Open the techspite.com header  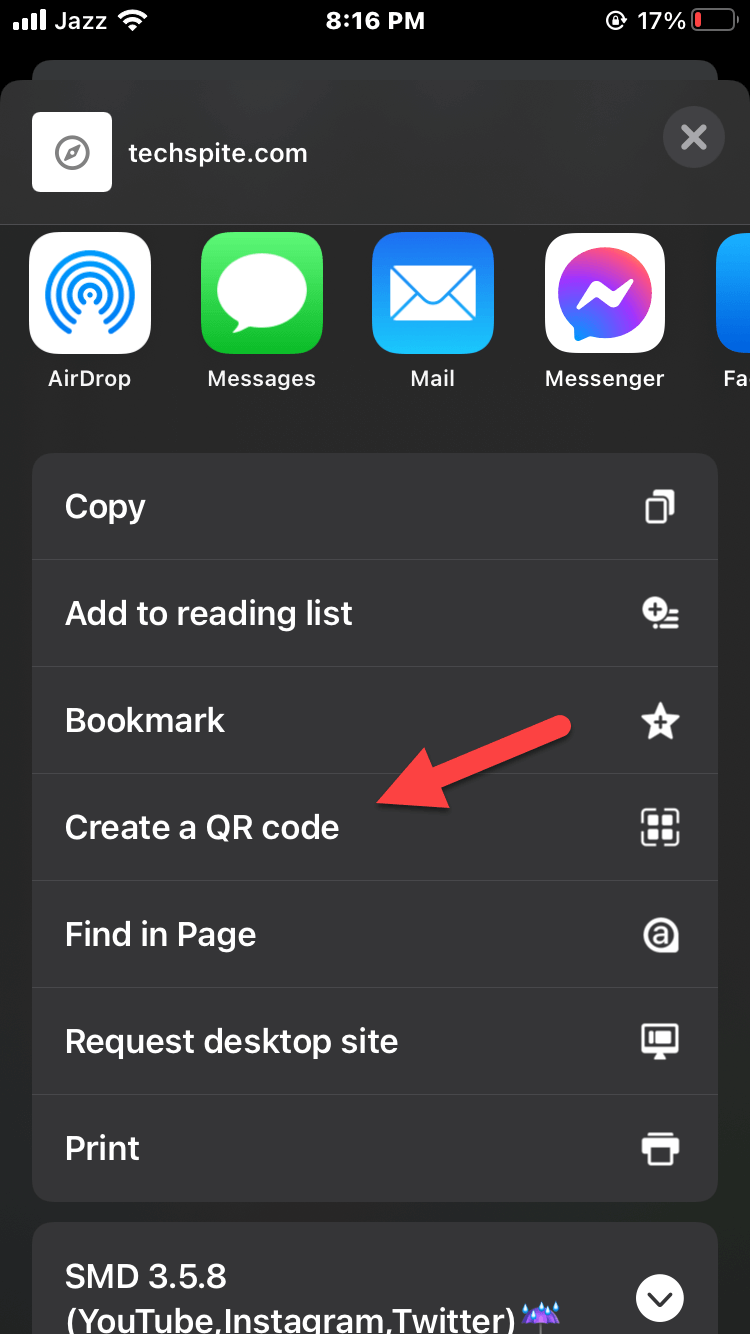pyautogui.click(x=217, y=153)
